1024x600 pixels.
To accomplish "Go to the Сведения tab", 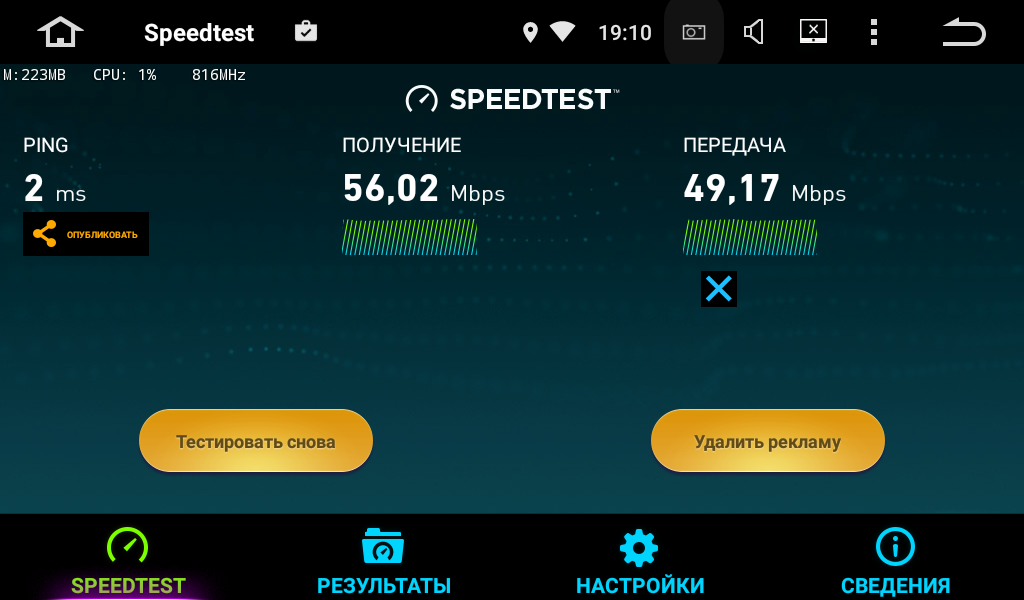I will coord(895,562).
